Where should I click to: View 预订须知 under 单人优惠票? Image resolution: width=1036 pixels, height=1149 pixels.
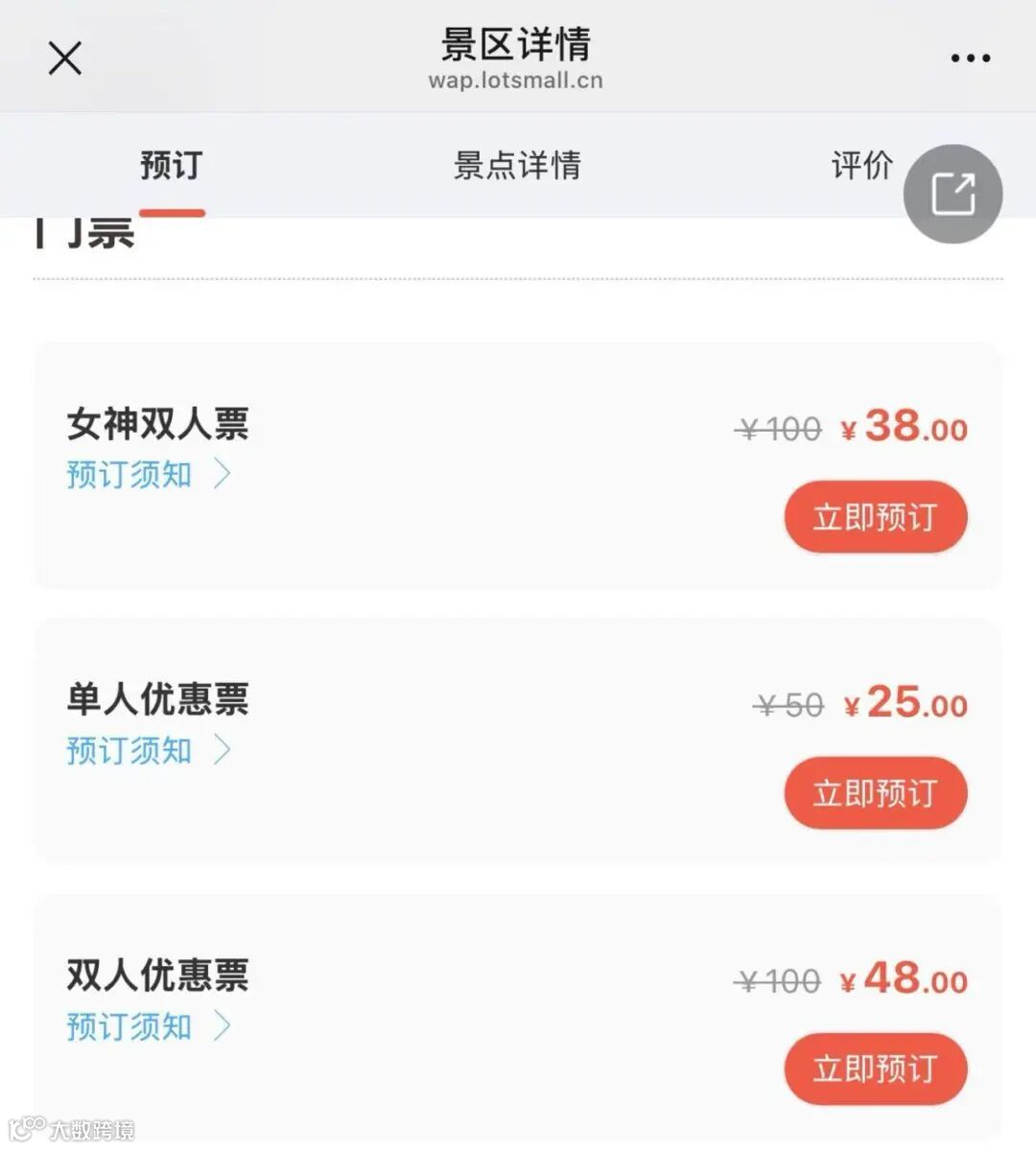tap(148, 750)
